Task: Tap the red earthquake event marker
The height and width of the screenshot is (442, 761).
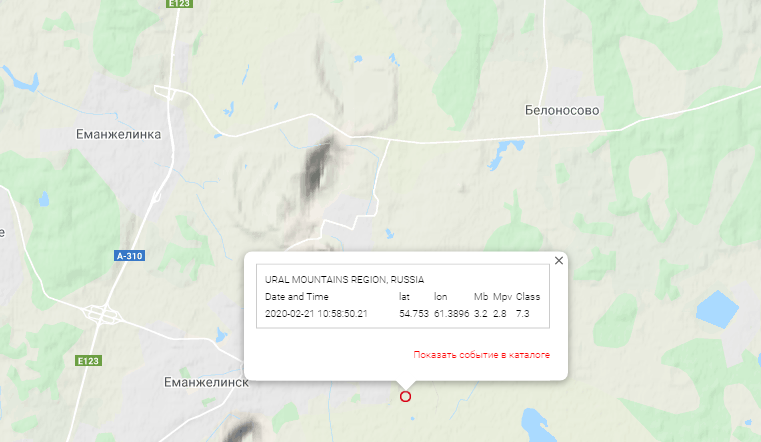Action: [x=405, y=397]
